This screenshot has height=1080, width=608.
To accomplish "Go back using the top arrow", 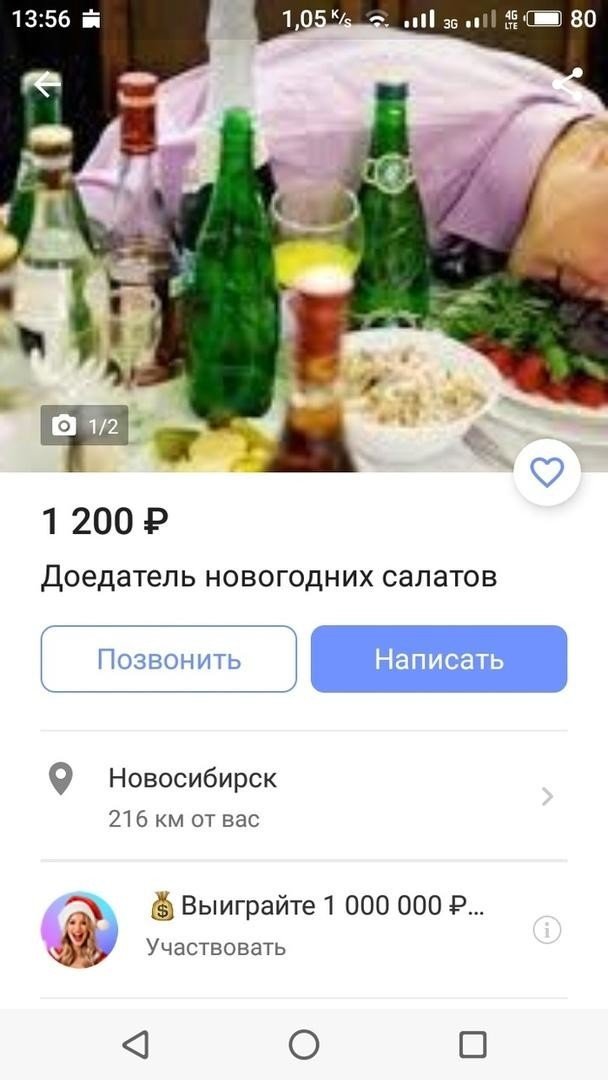I will (x=46, y=85).
